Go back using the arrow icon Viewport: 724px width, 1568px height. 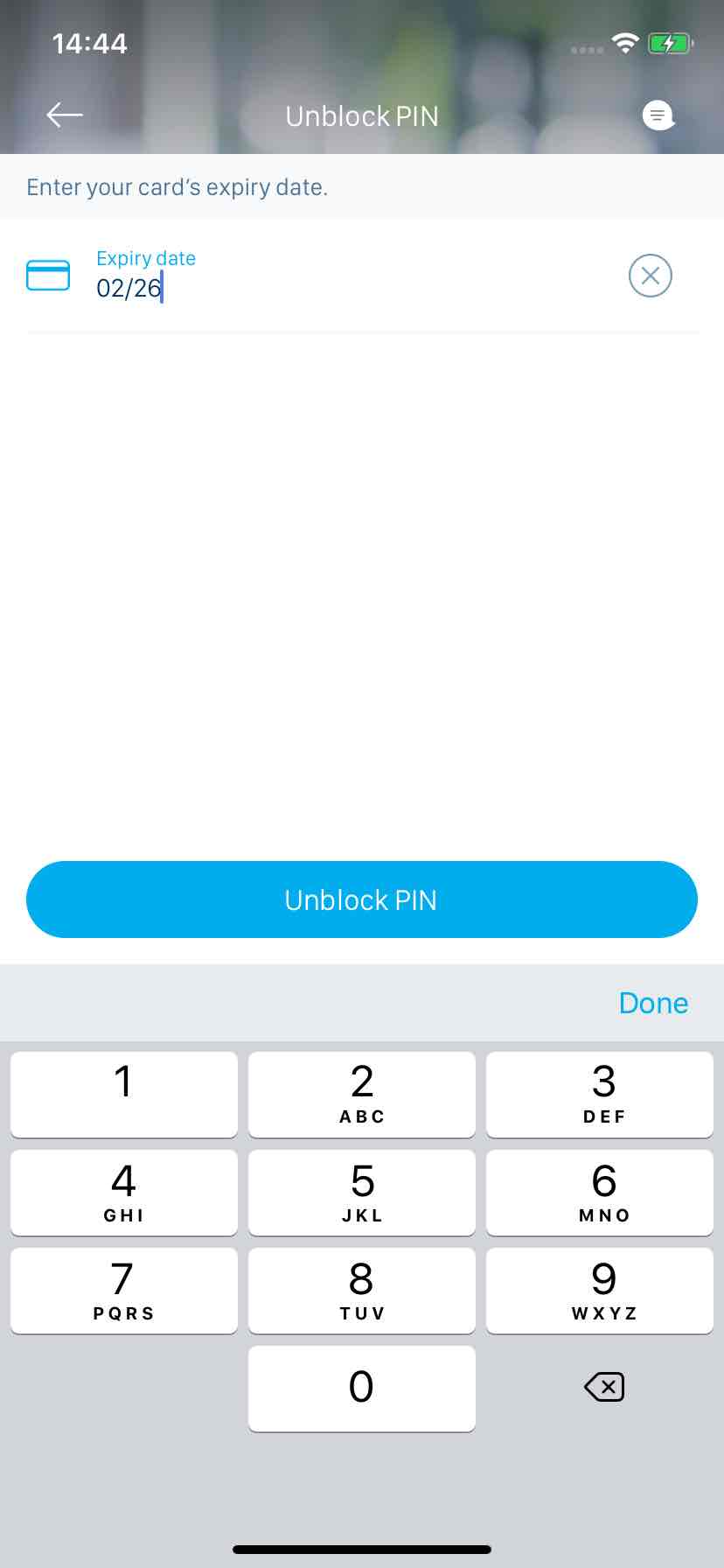tap(65, 115)
